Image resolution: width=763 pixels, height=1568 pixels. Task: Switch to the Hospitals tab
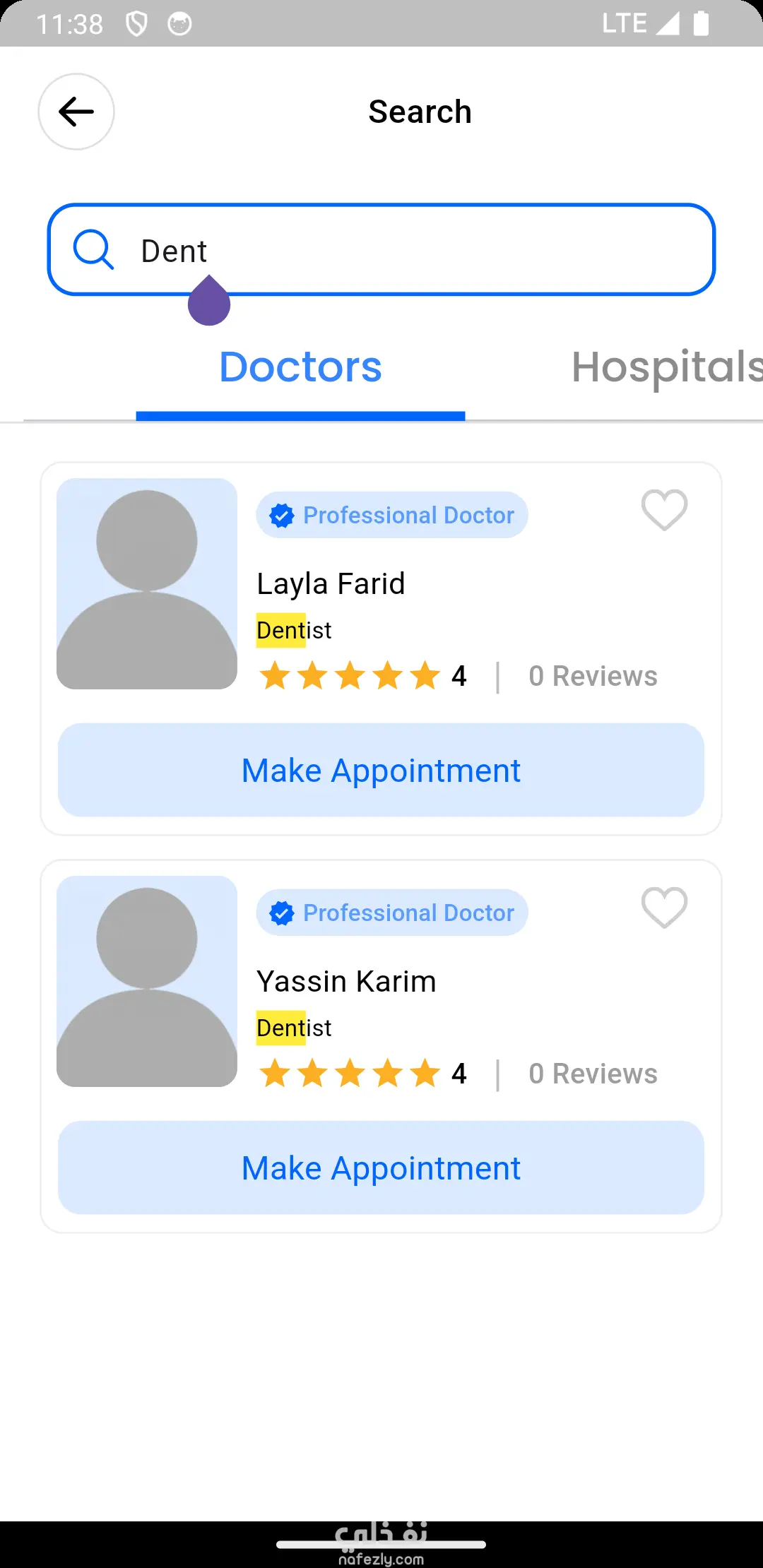[666, 367]
